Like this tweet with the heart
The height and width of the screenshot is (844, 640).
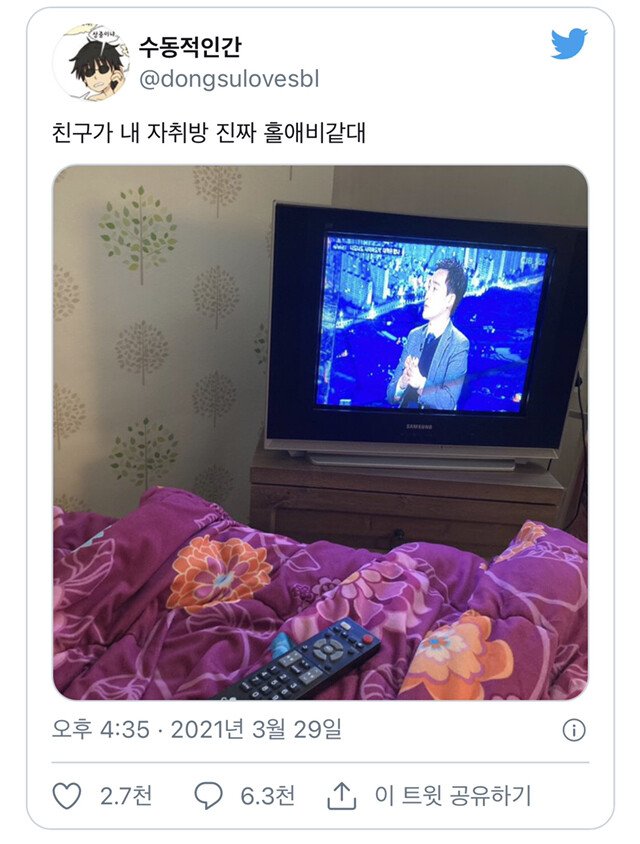(66, 796)
